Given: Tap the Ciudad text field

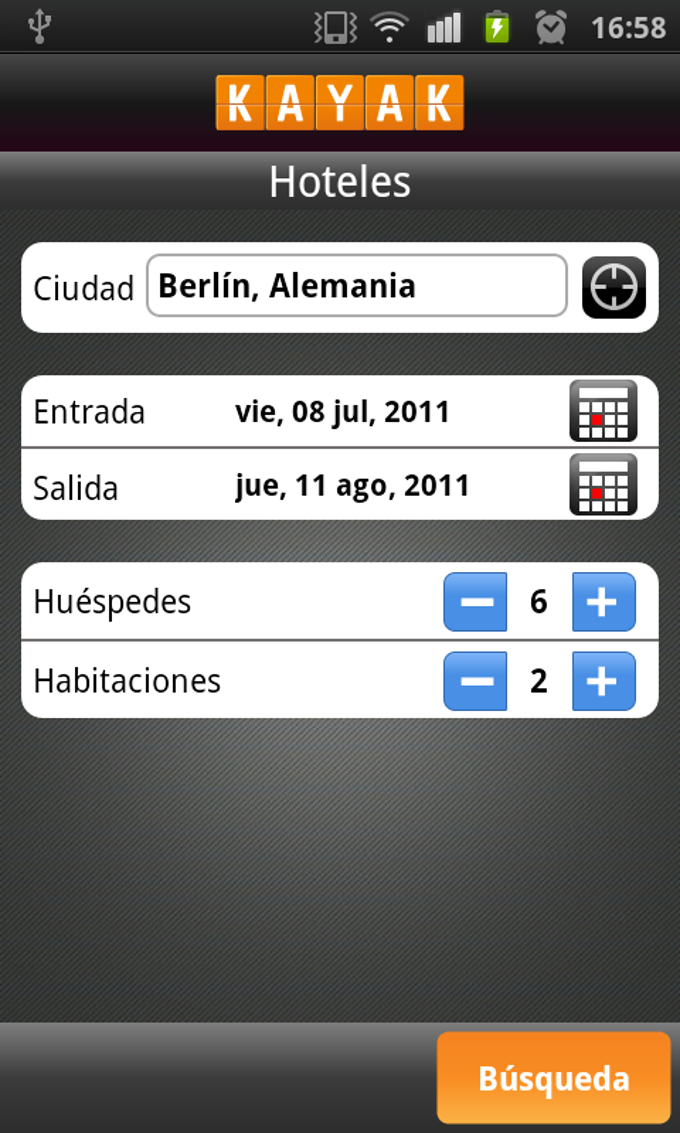Looking at the screenshot, I should coord(357,286).
